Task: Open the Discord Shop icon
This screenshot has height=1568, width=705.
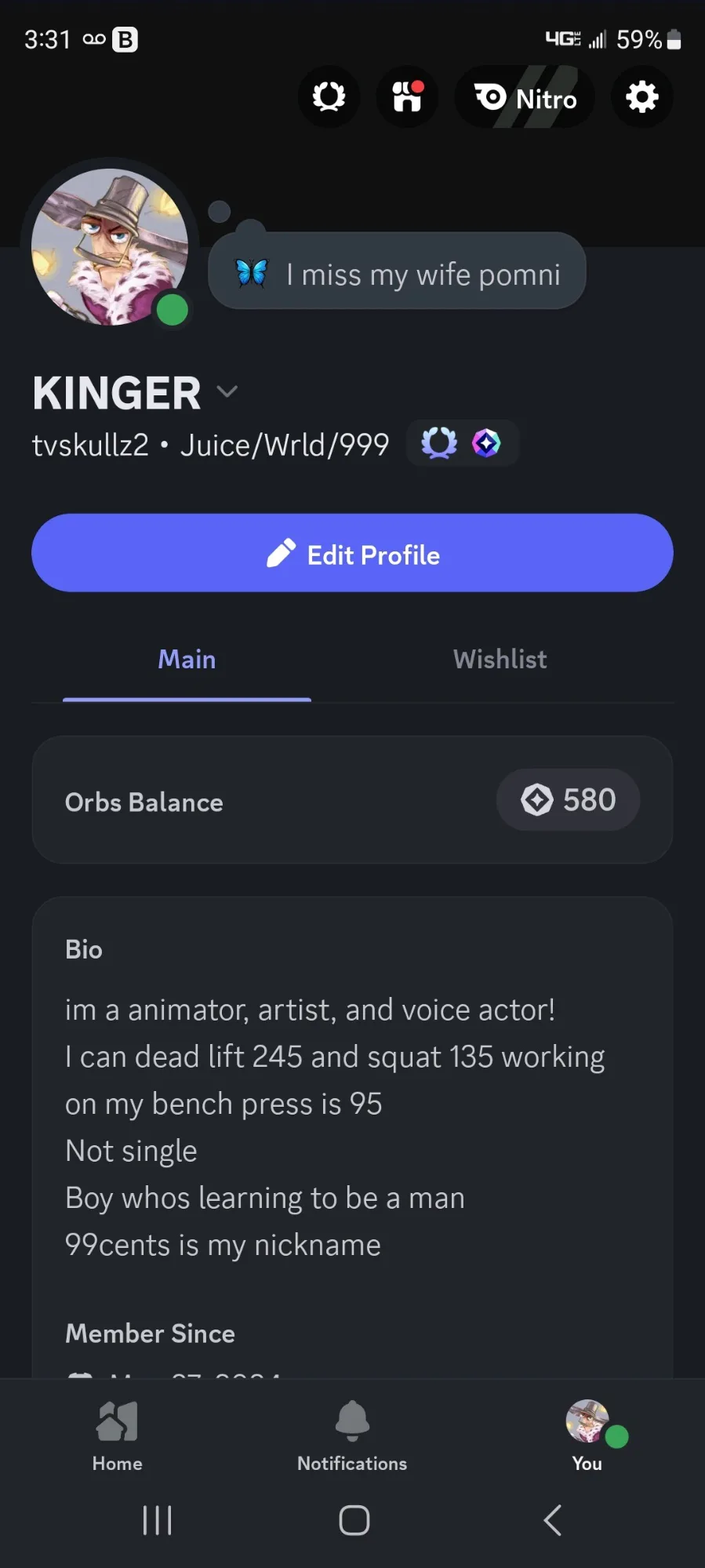Action: 407,97
